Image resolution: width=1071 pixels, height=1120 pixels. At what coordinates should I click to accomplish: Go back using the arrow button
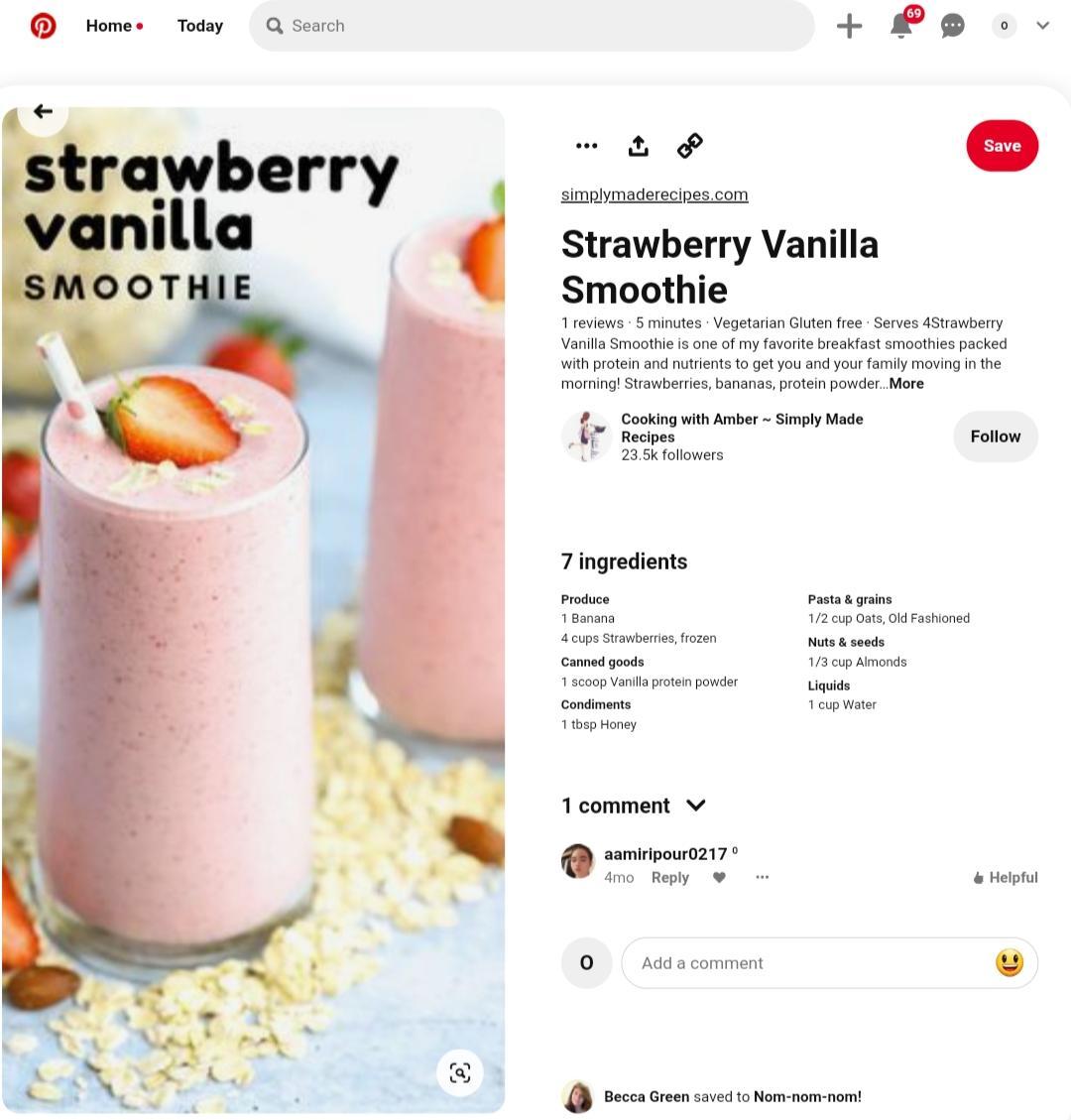click(43, 112)
